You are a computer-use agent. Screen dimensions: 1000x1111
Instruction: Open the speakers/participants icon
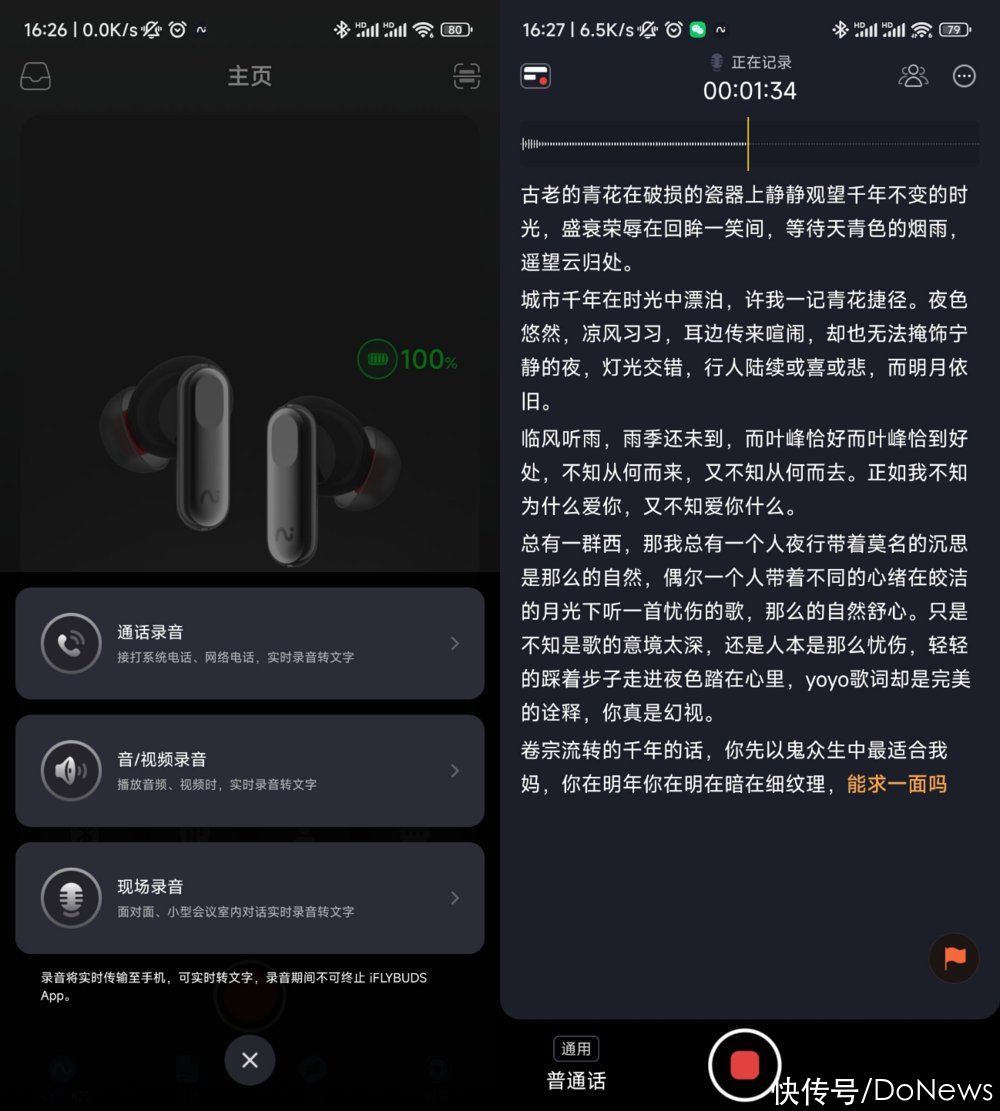pyautogui.click(x=912, y=76)
